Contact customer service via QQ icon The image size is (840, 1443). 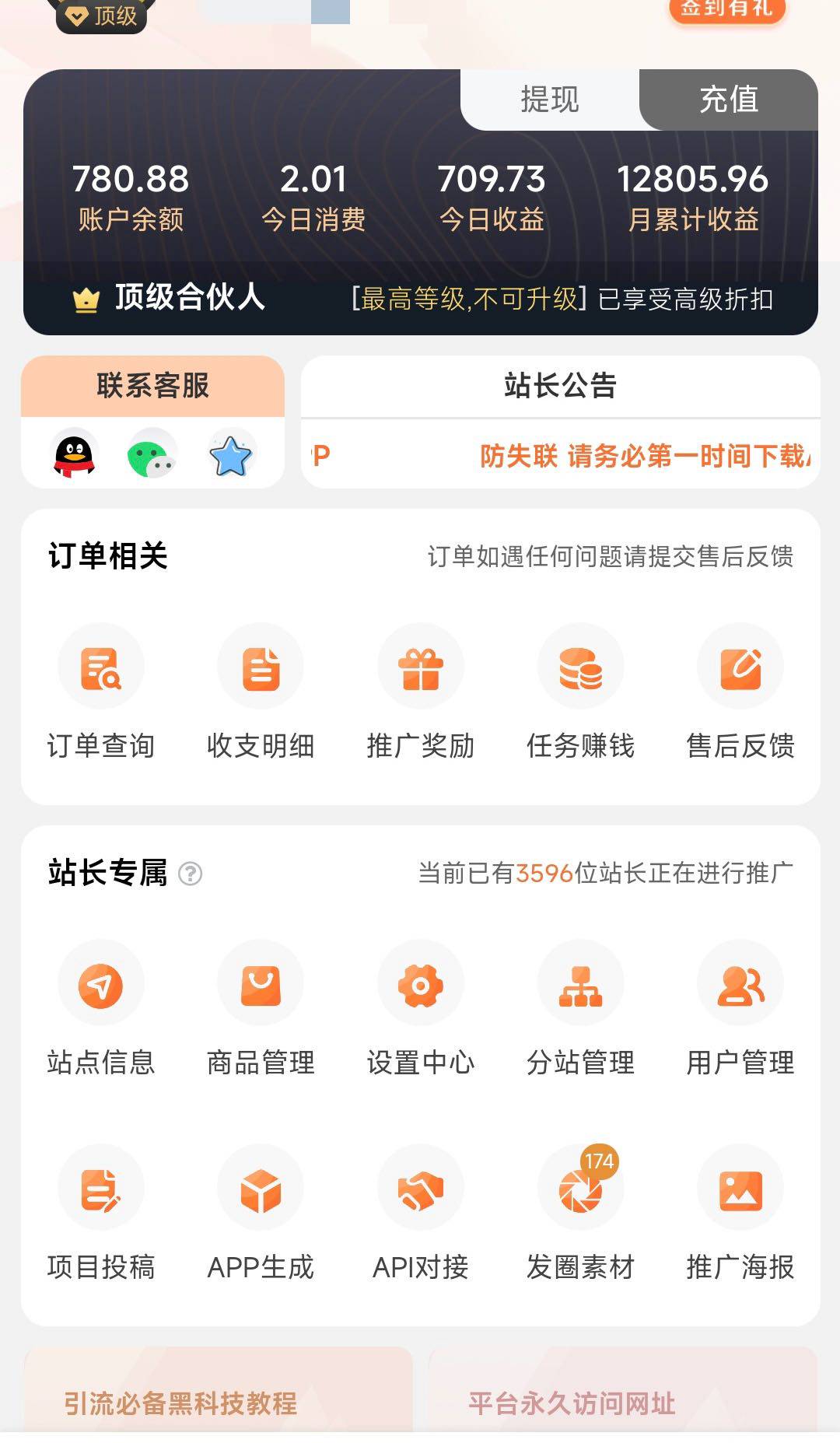point(74,455)
